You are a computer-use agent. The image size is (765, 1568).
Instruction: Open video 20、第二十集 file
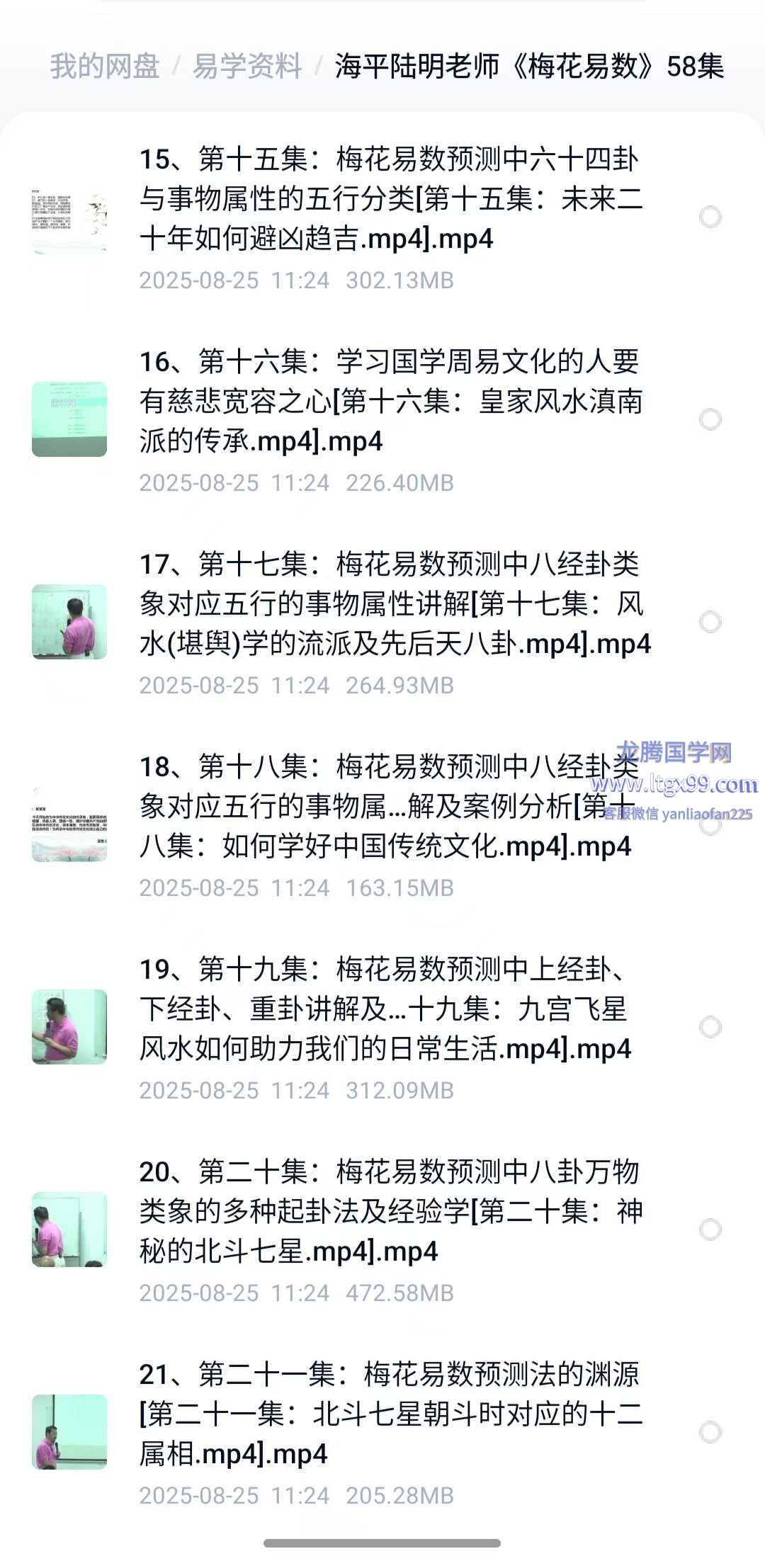[390, 1212]
